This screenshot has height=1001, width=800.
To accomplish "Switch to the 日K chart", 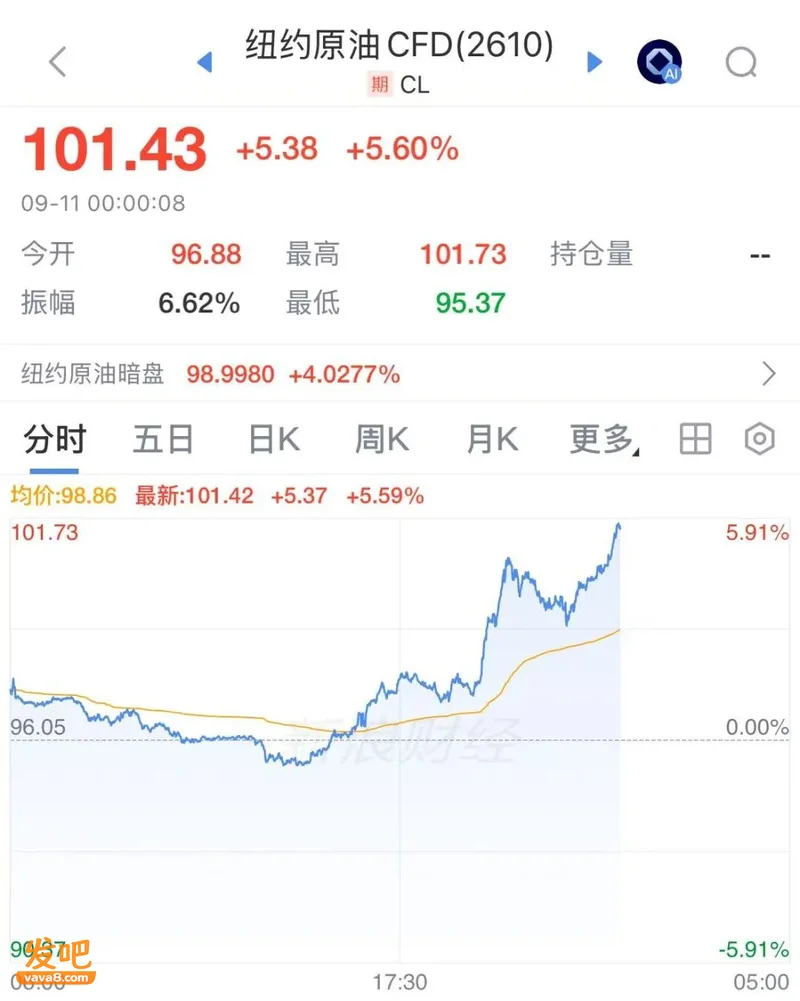I will pos(273,440).
